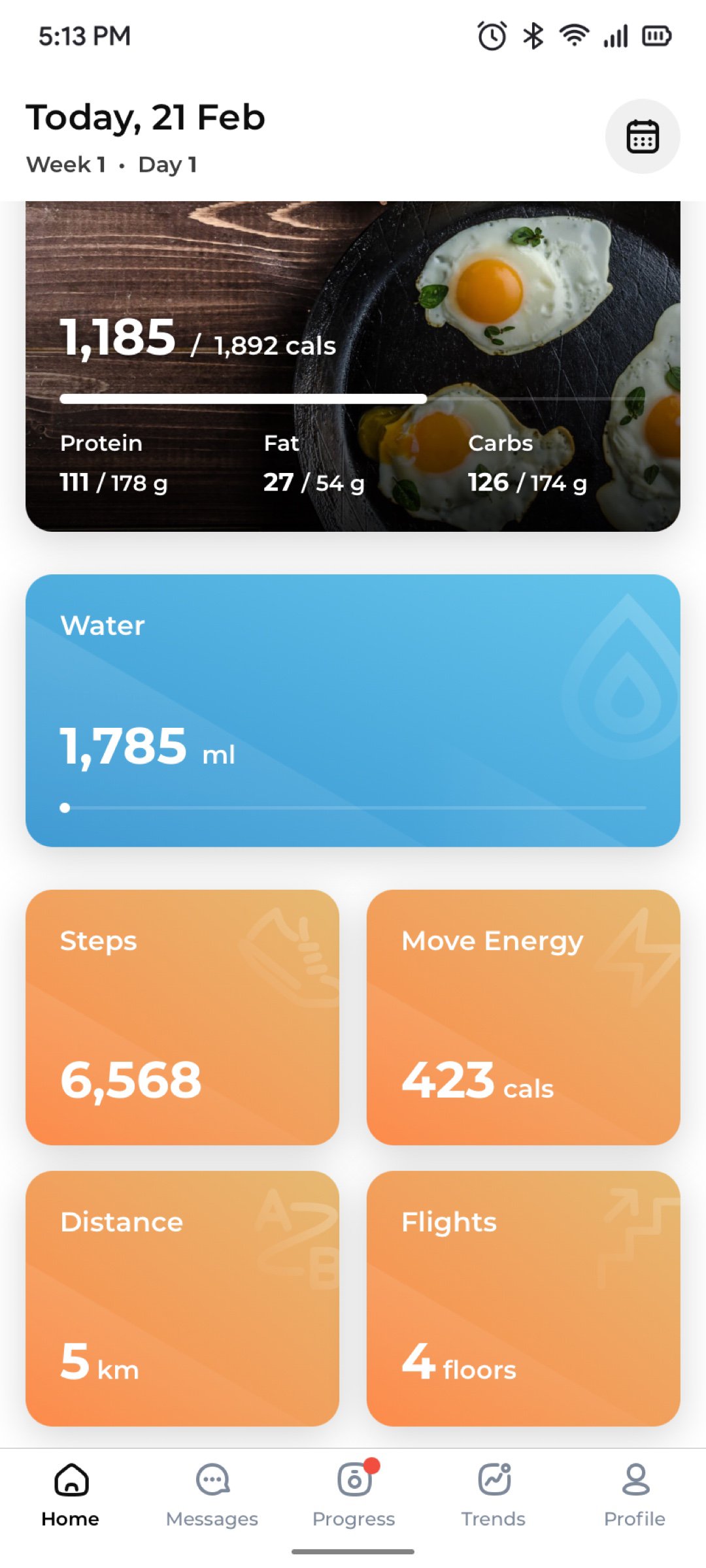The image size is (706, 1568).
Task: Open the Steps card
Action: [x=182, y=1017]
